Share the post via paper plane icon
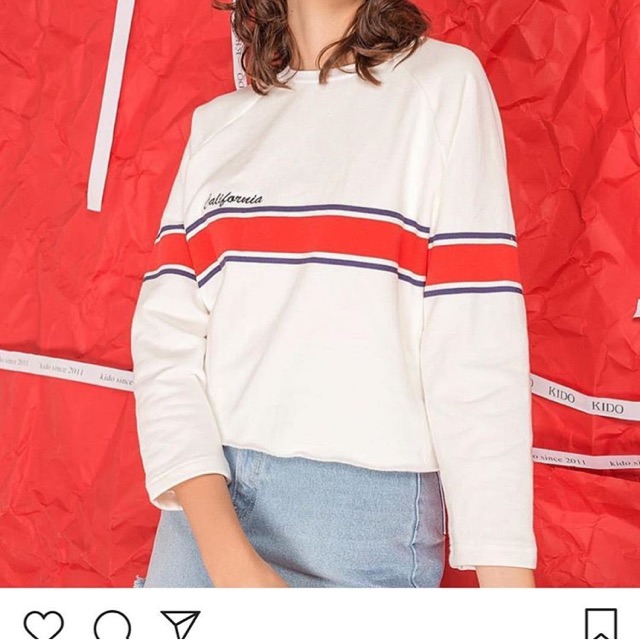Image resolution: width=640 pixels, height=640 pixels. click(x=180, y=626)
